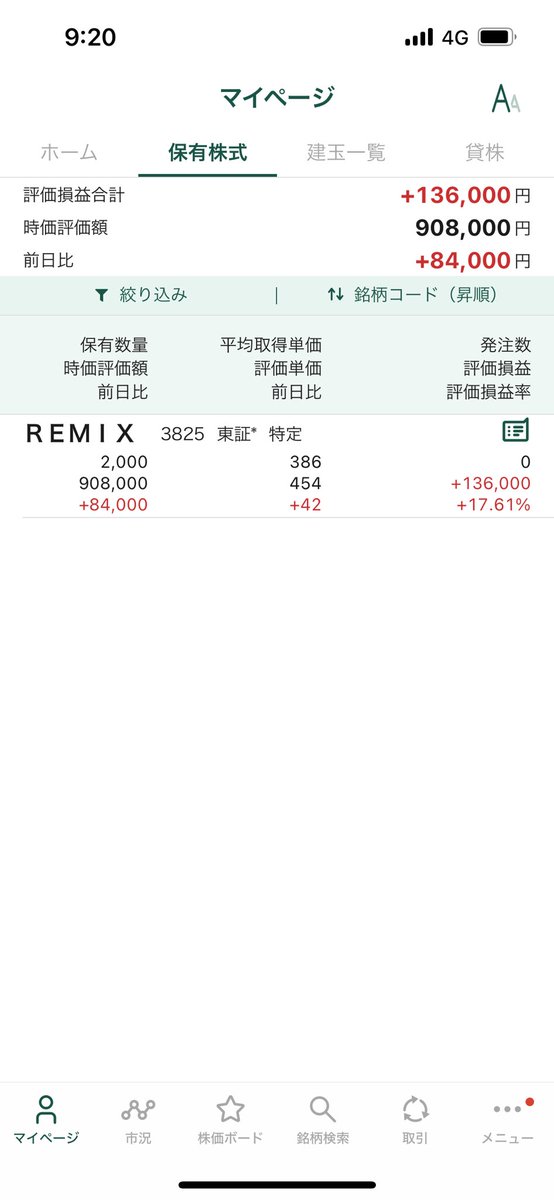
Task: Open 銘柄検索 stock search
Action: click(x=322, y=1119)
